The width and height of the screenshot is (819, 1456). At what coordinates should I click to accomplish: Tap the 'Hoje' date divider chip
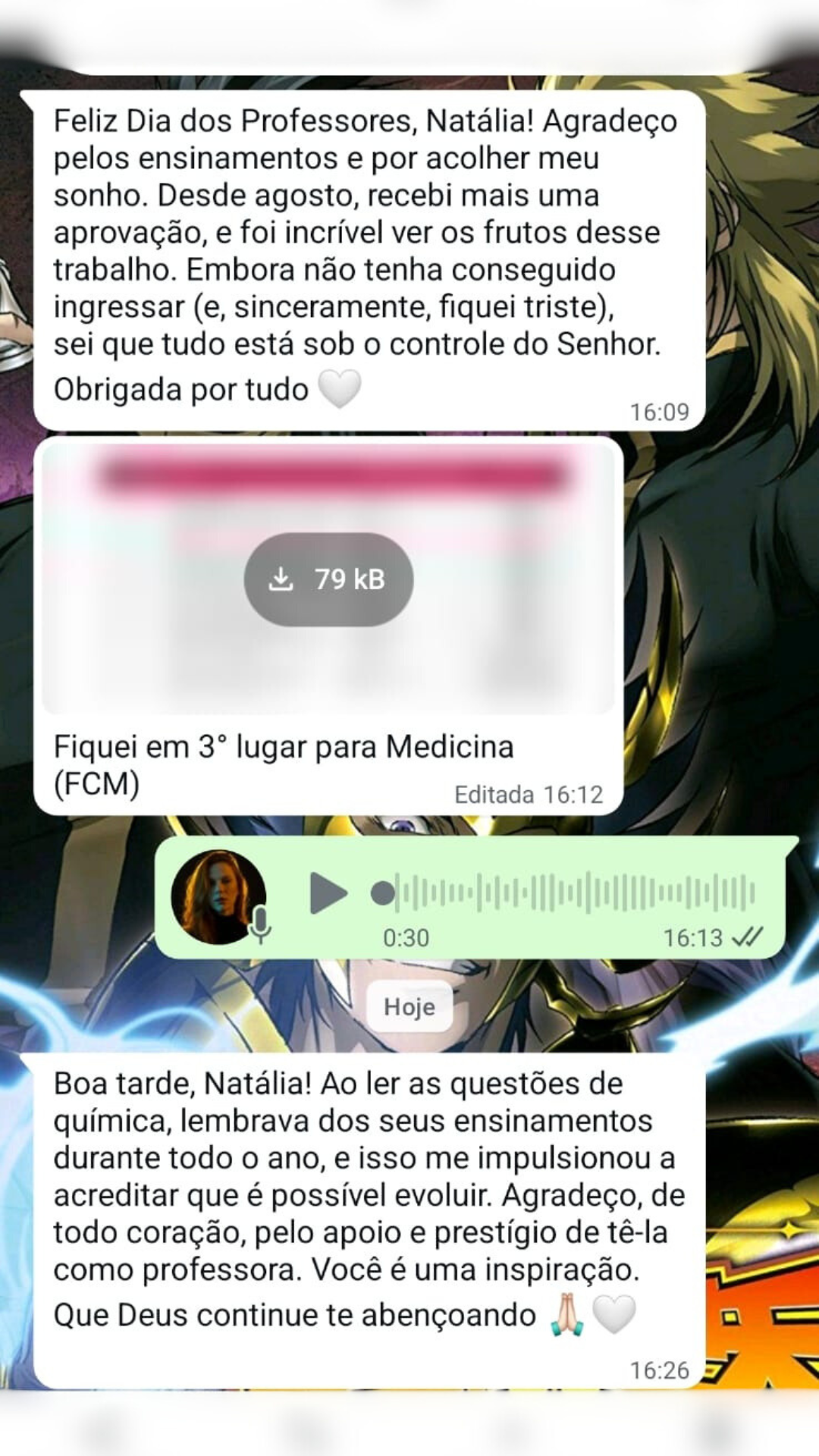(409, 1007)
